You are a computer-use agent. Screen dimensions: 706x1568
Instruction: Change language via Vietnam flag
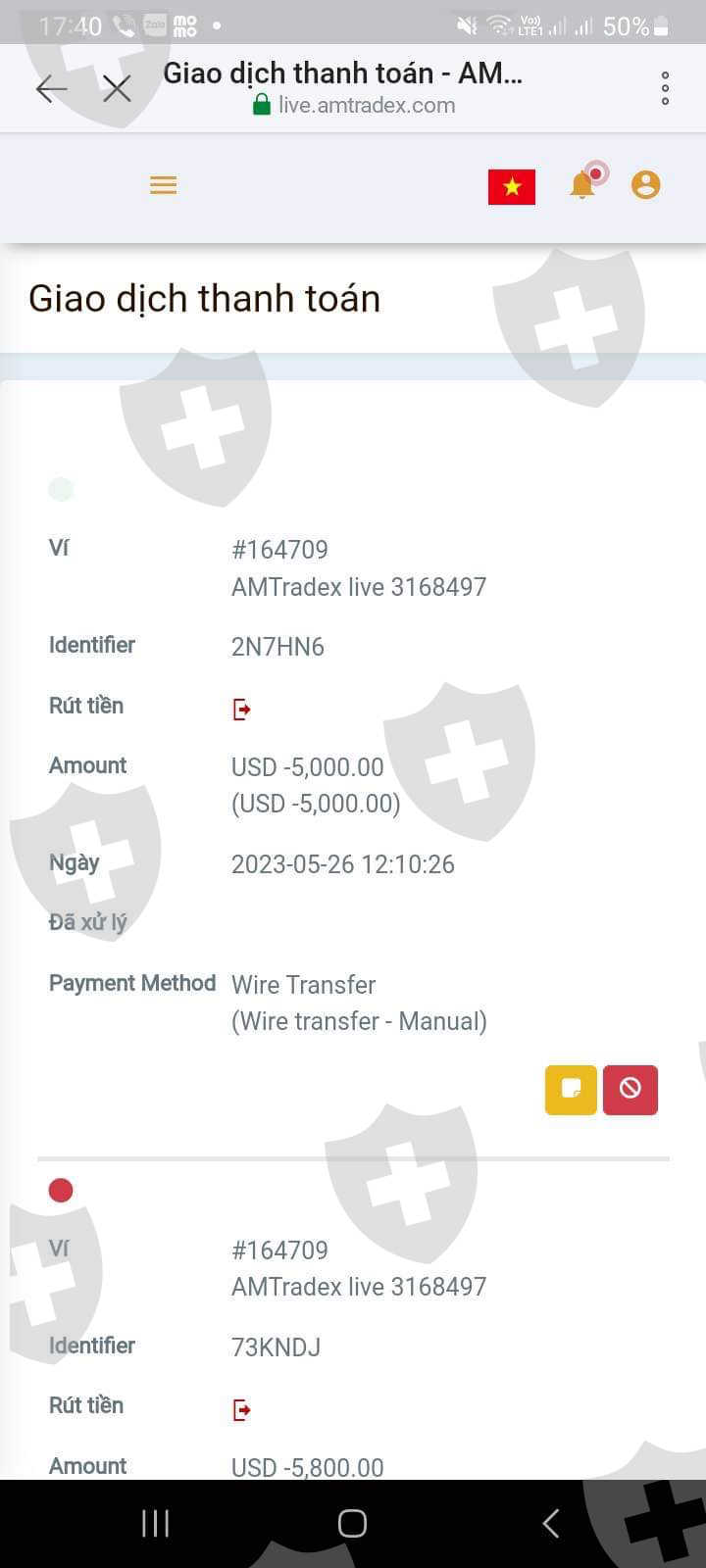[512, 186]
